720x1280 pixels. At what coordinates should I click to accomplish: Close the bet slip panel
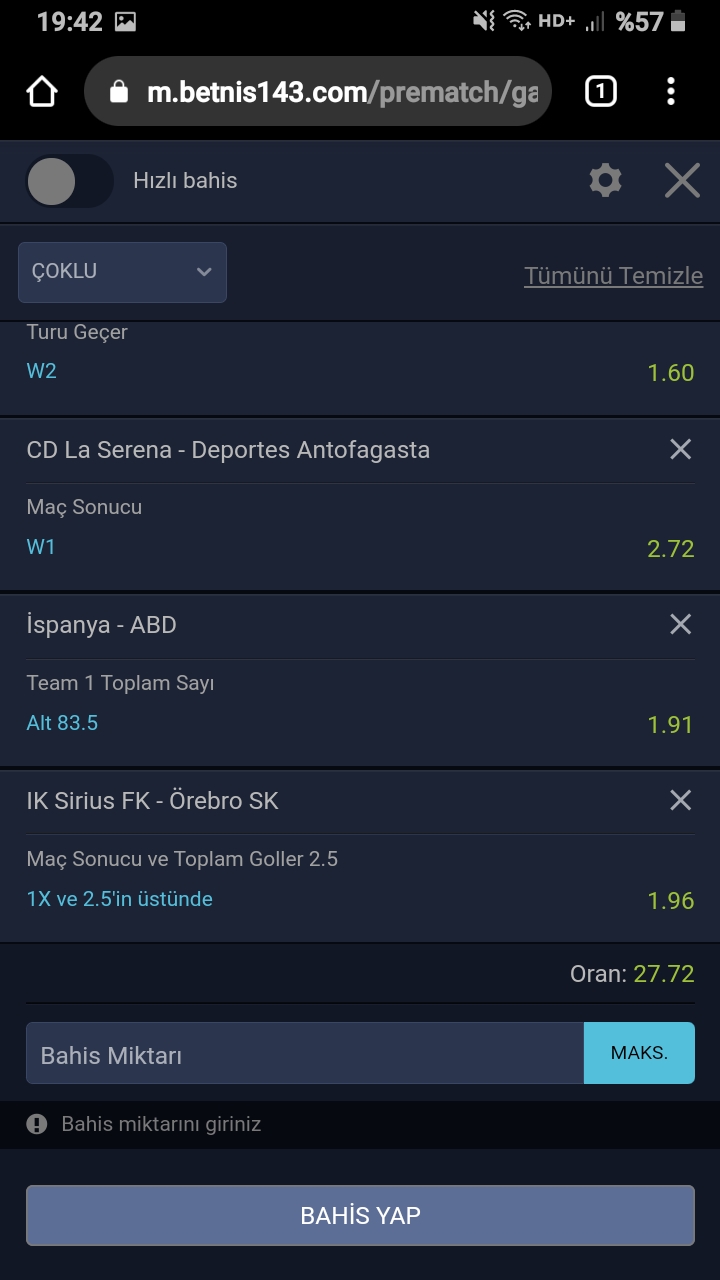[682, 181]
